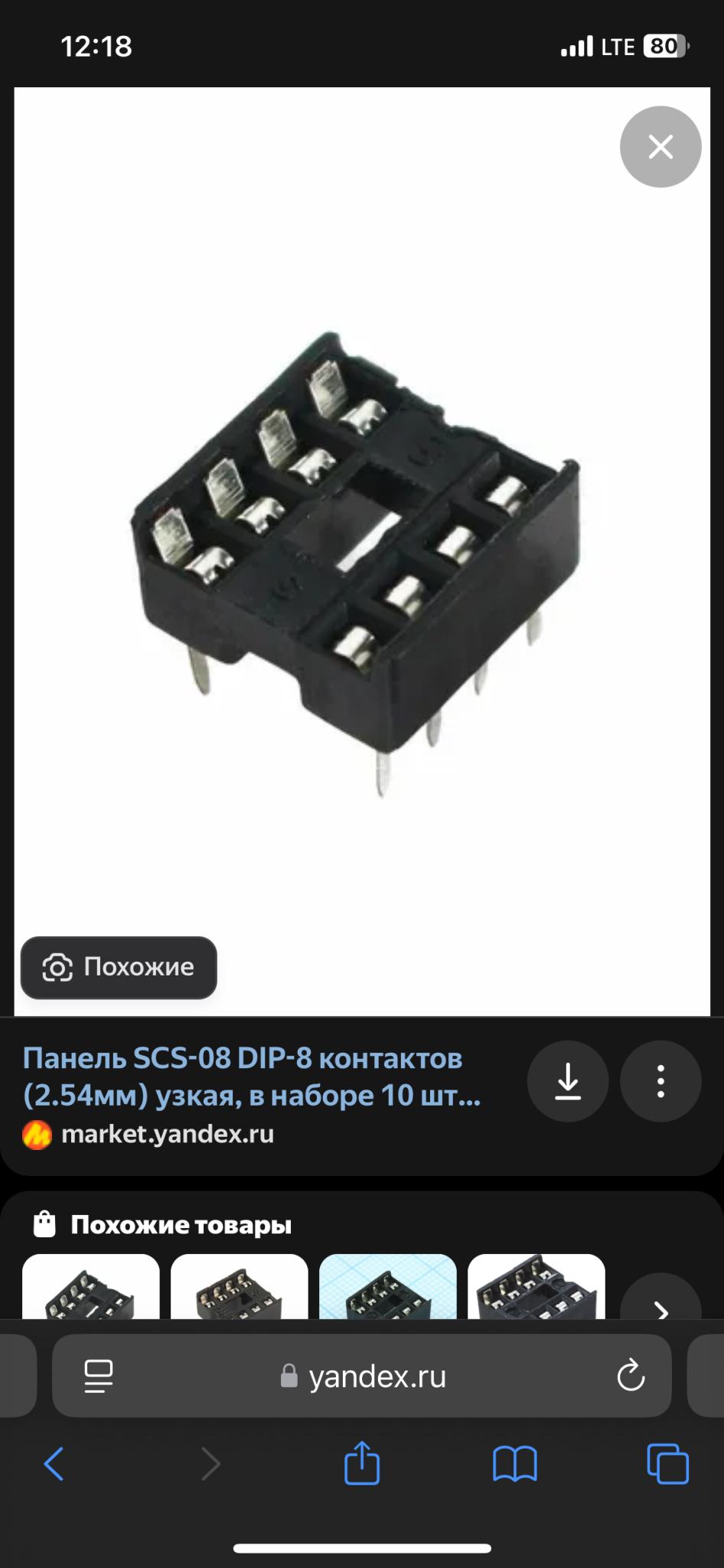Open the first similar product thumbnail
Viewport: 724px width, 1568px height.
tap(90, 1288)
